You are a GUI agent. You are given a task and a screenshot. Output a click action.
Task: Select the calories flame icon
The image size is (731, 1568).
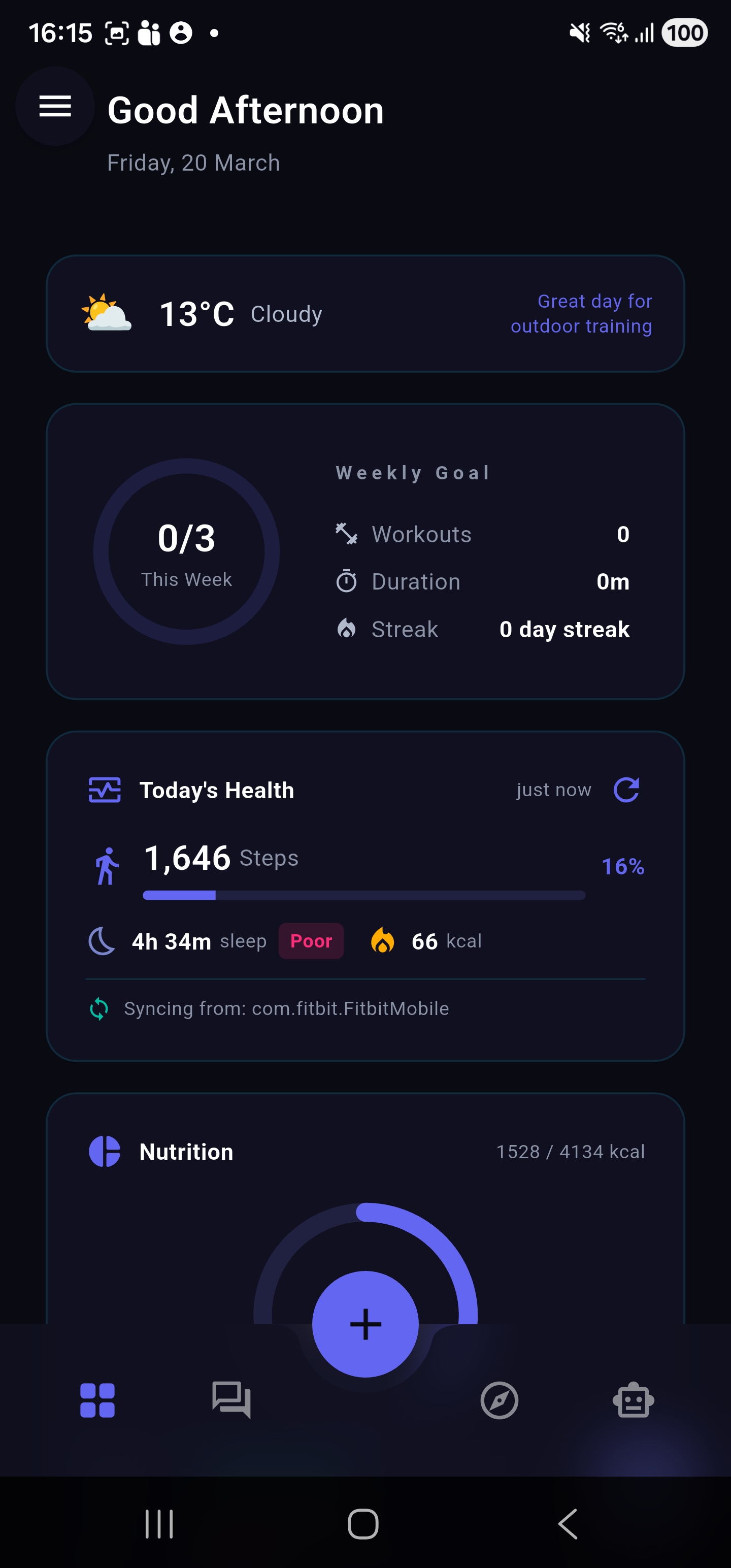pyautogui.click(x=382, y=940)
